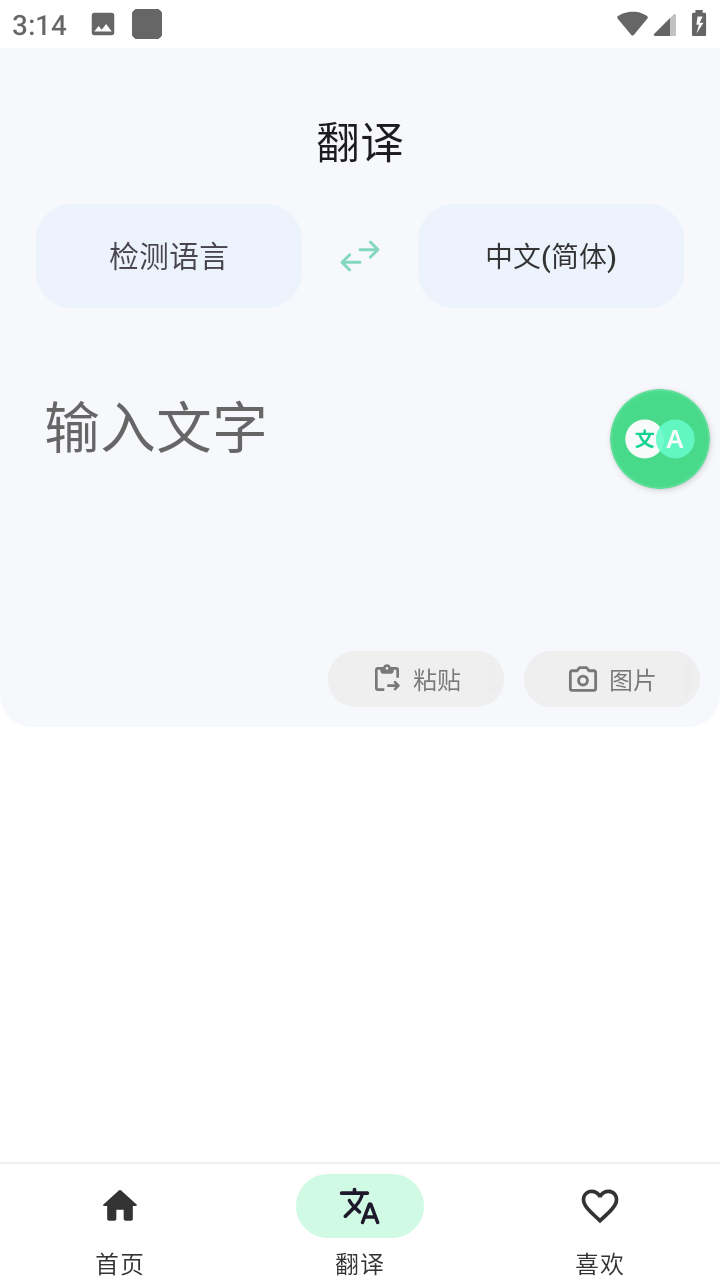Select the 翻译 tab
The width and height of the screenshot is (720, 1280).
tap(360, 1222)
